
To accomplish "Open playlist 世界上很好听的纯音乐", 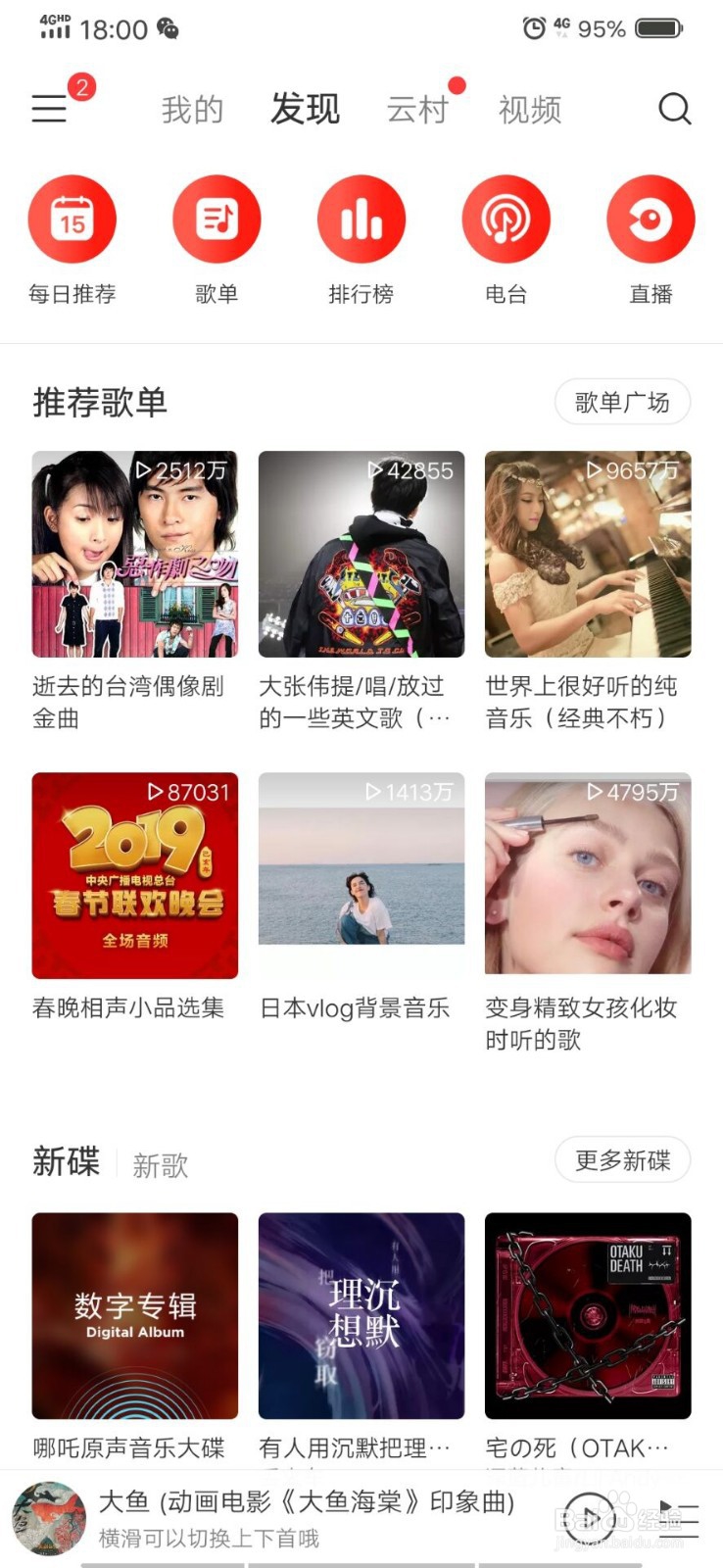I will 588,555.
